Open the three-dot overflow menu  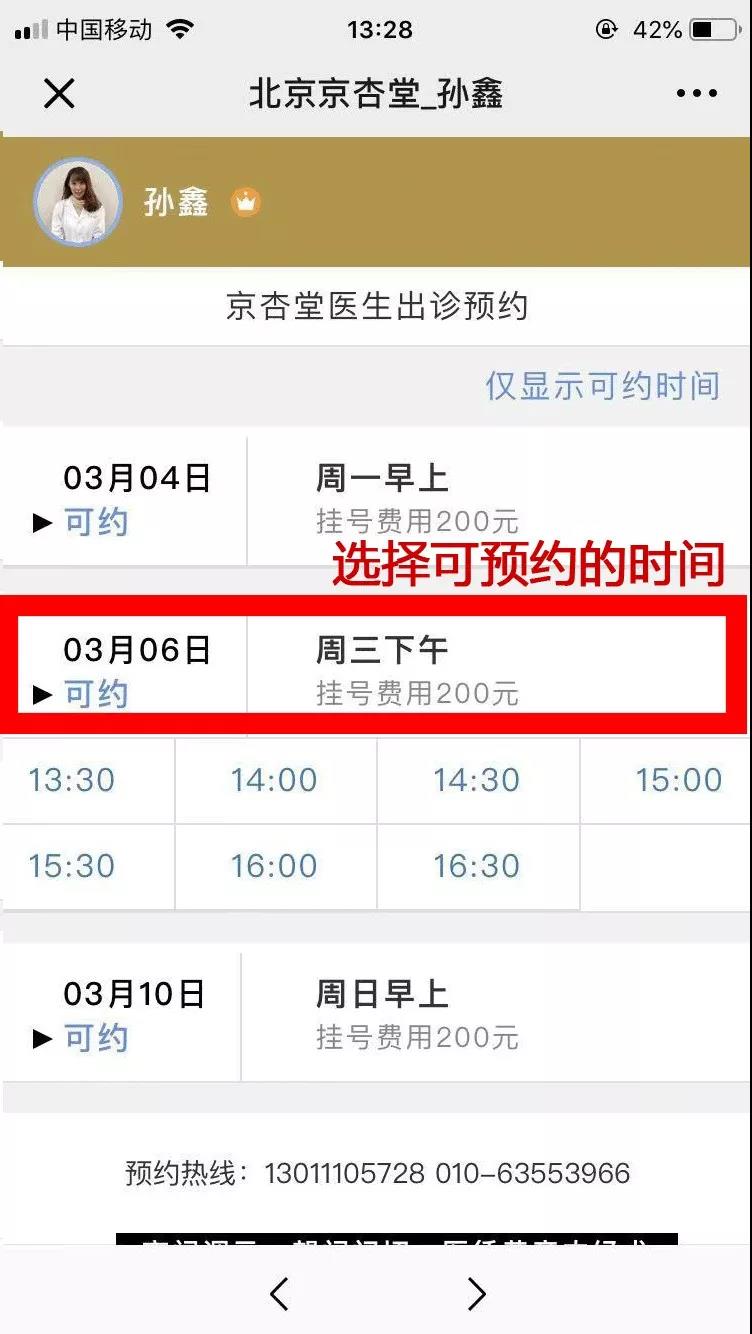(696, 94)
